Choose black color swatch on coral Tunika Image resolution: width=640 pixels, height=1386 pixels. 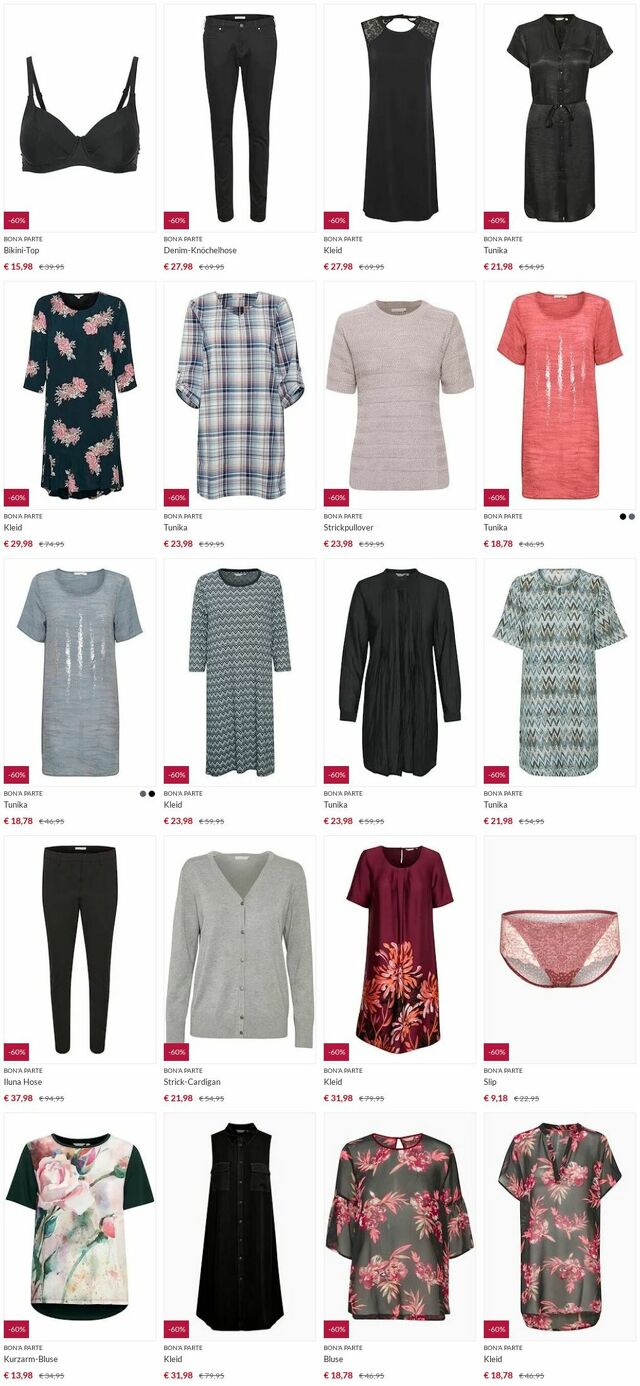click(623, 516)
